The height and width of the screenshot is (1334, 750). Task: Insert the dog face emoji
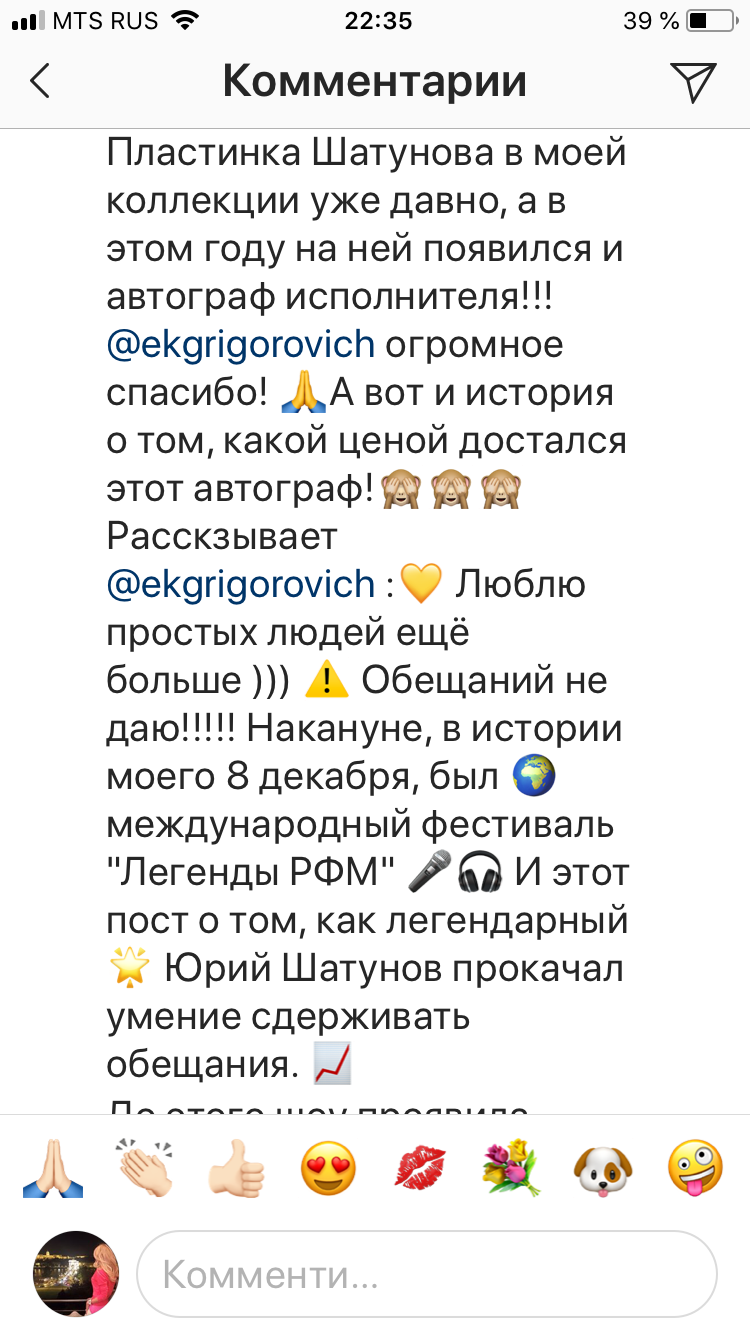[x=604, y=1168]
